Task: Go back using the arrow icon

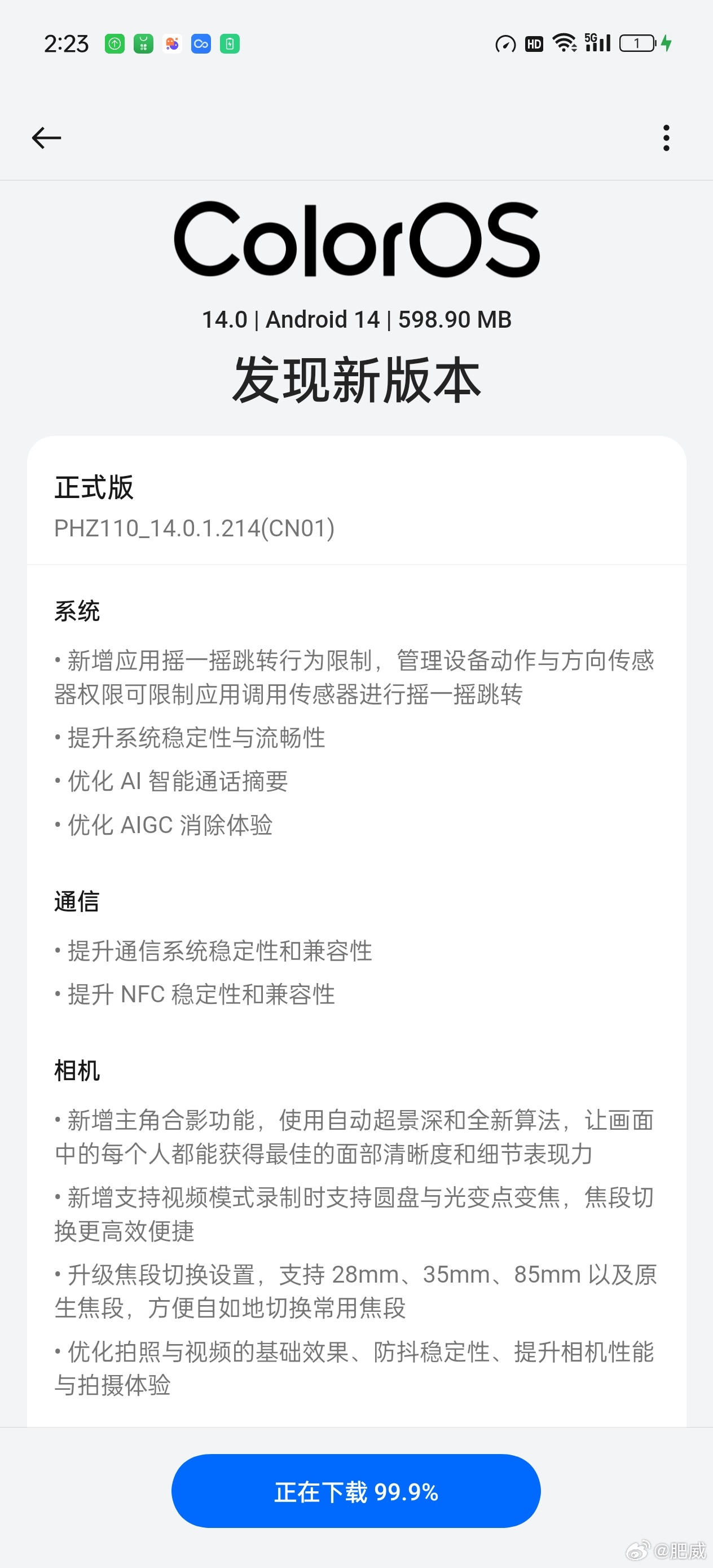Action: (46, 138)
